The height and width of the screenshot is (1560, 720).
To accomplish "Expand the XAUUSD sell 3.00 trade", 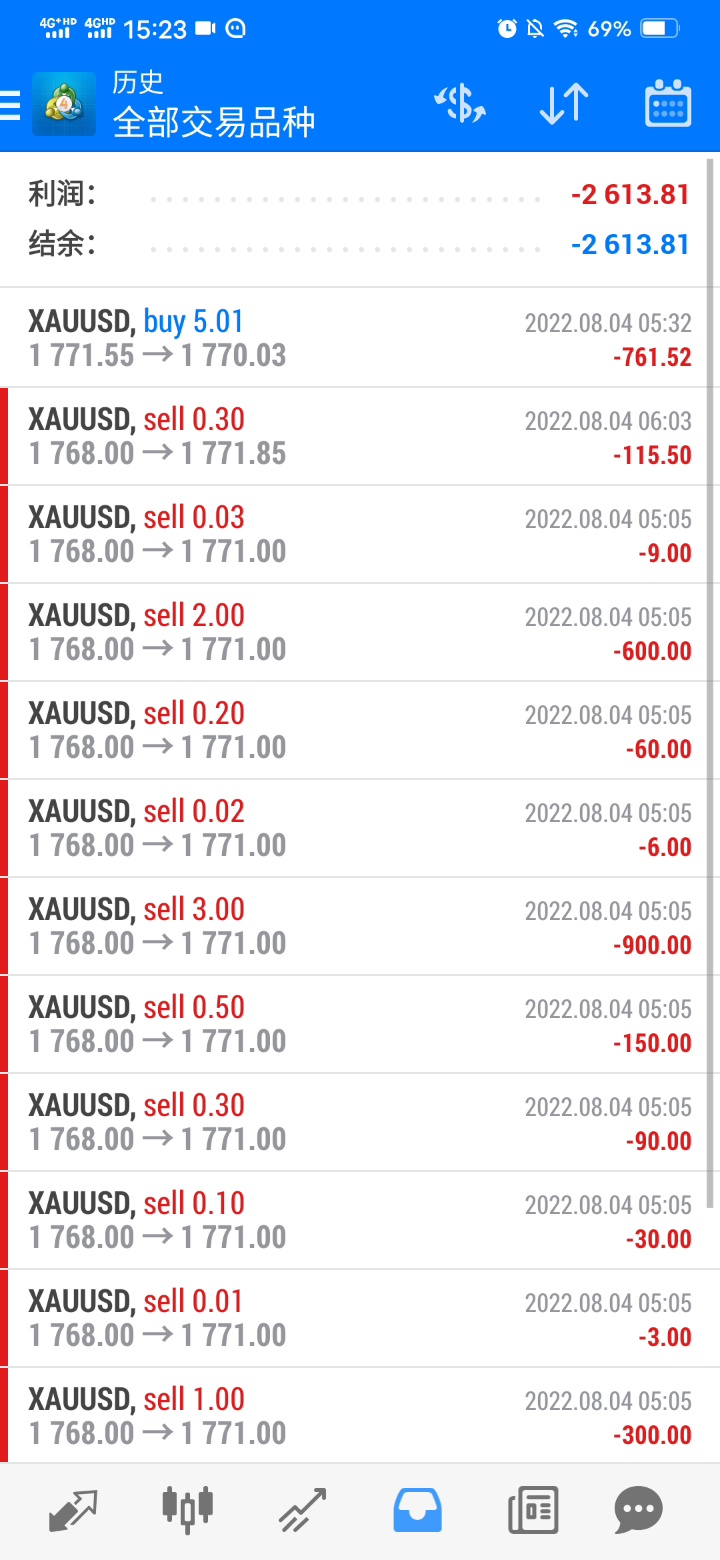I will (x=360, y=926).
